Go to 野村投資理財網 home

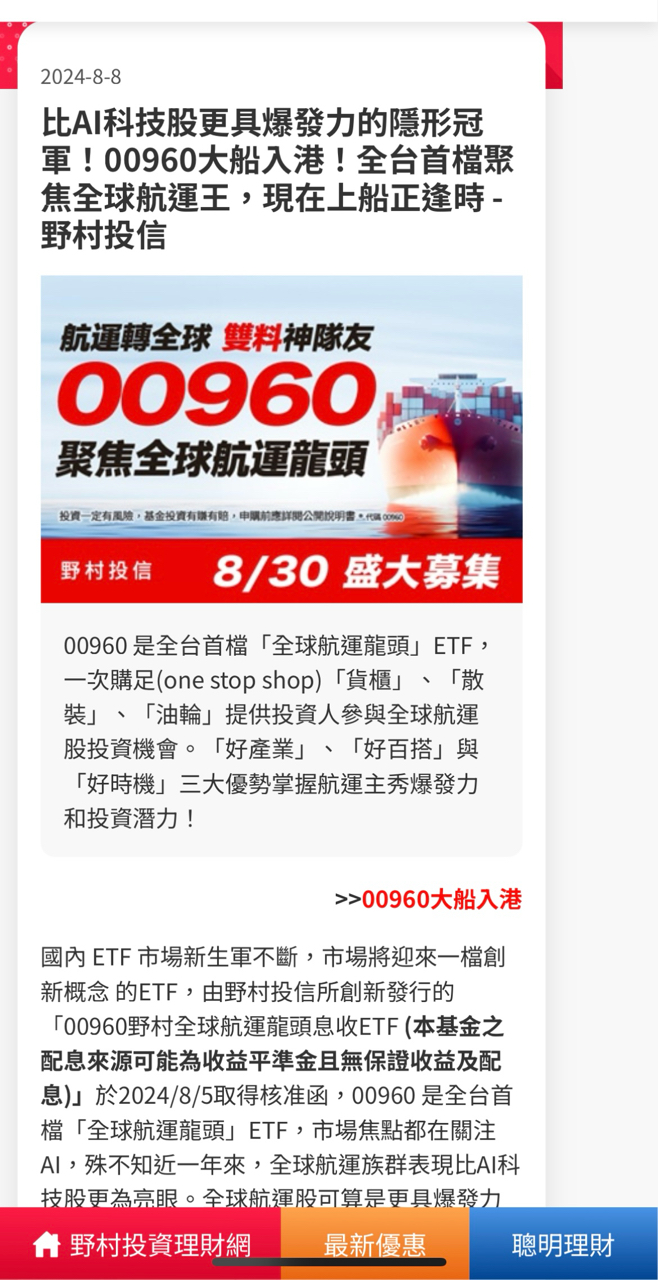pyautogui.click(x=141, y=1244)
